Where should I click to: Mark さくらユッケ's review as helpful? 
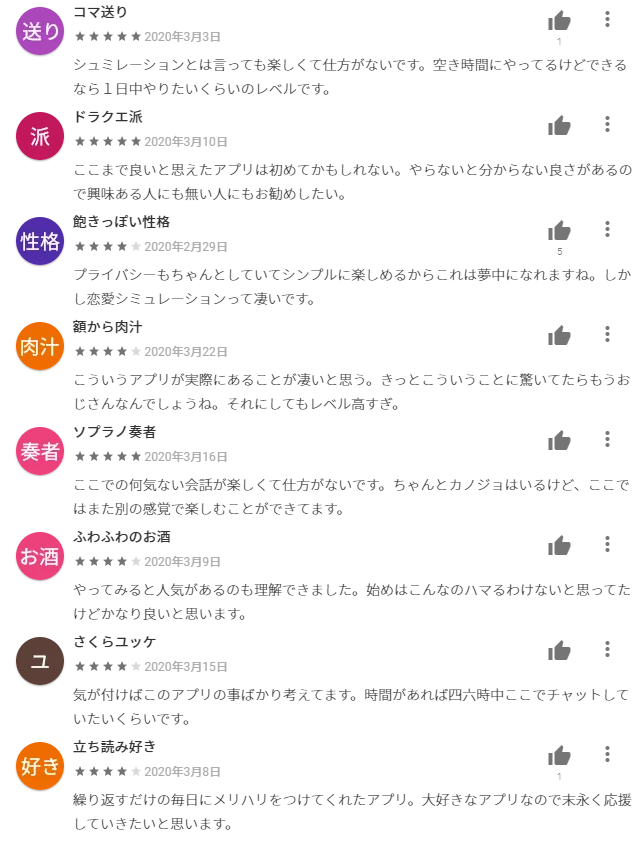pyautogui.click(x=559, y=651)
